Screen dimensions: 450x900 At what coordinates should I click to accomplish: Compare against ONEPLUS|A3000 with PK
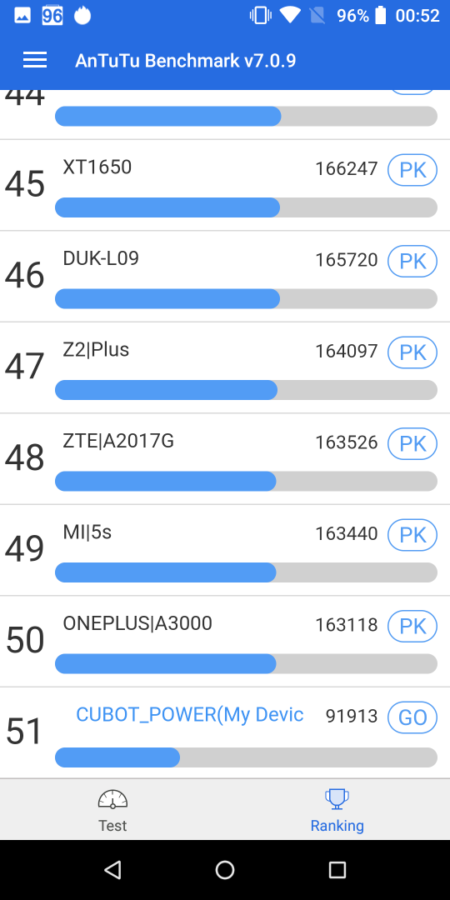[412, 626]
